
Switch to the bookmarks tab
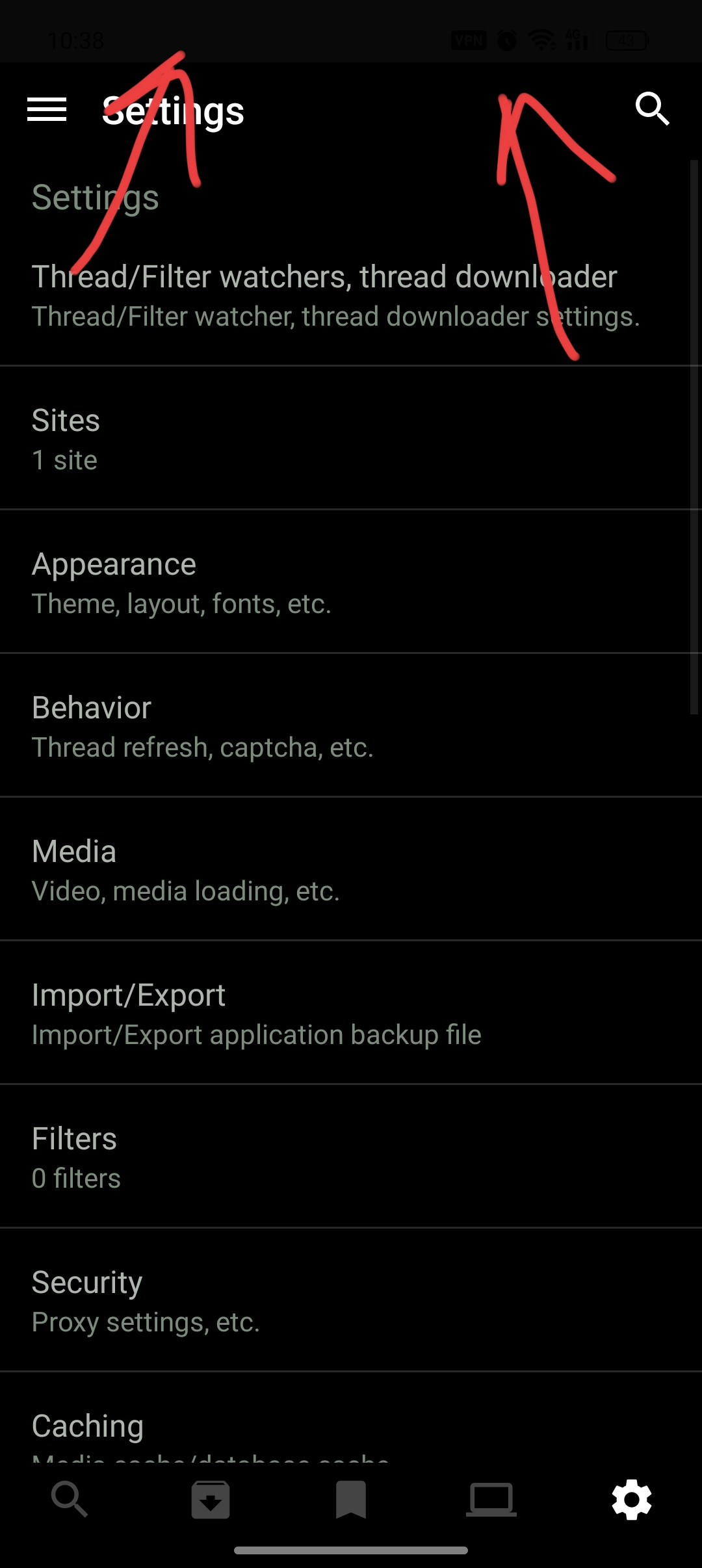(351, 1499)
